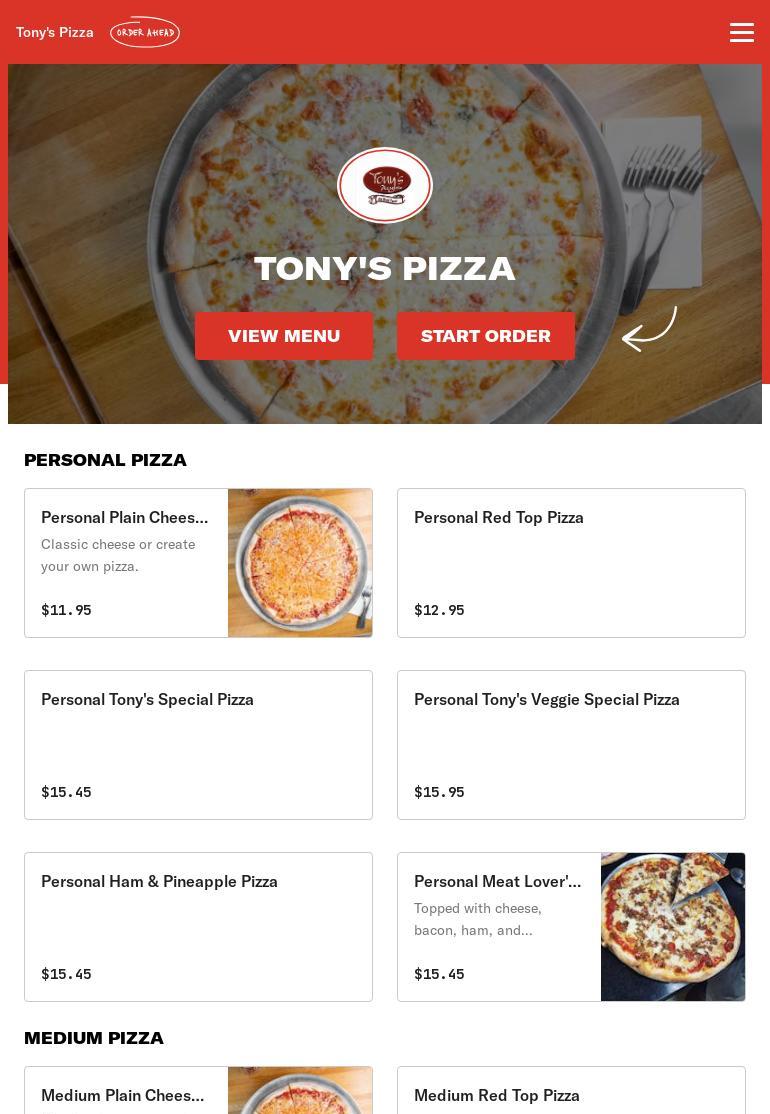This screenshot has height=1114, width=770.
Task: Open the Medium Plain Cheese pizza card
Action: [x=198, y=1090]
